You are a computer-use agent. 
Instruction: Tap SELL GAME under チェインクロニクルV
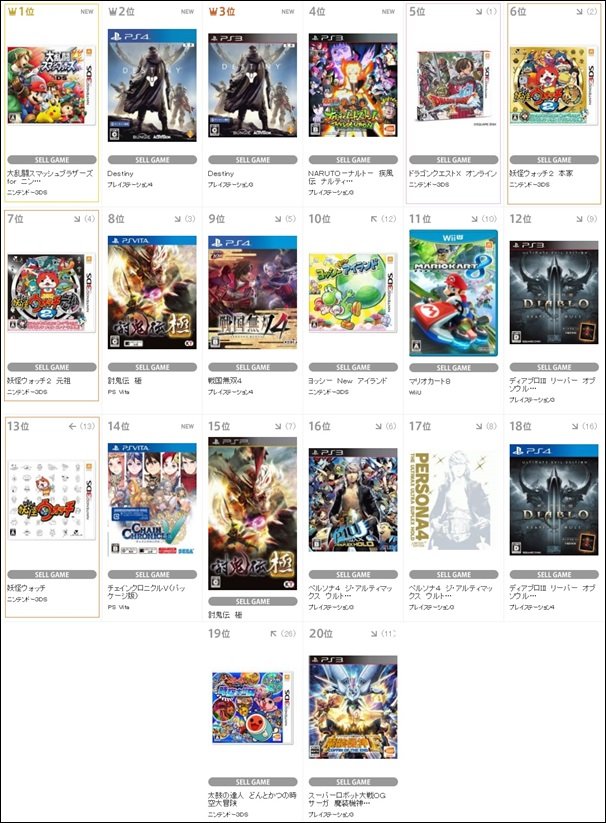(x=152, y=574)
